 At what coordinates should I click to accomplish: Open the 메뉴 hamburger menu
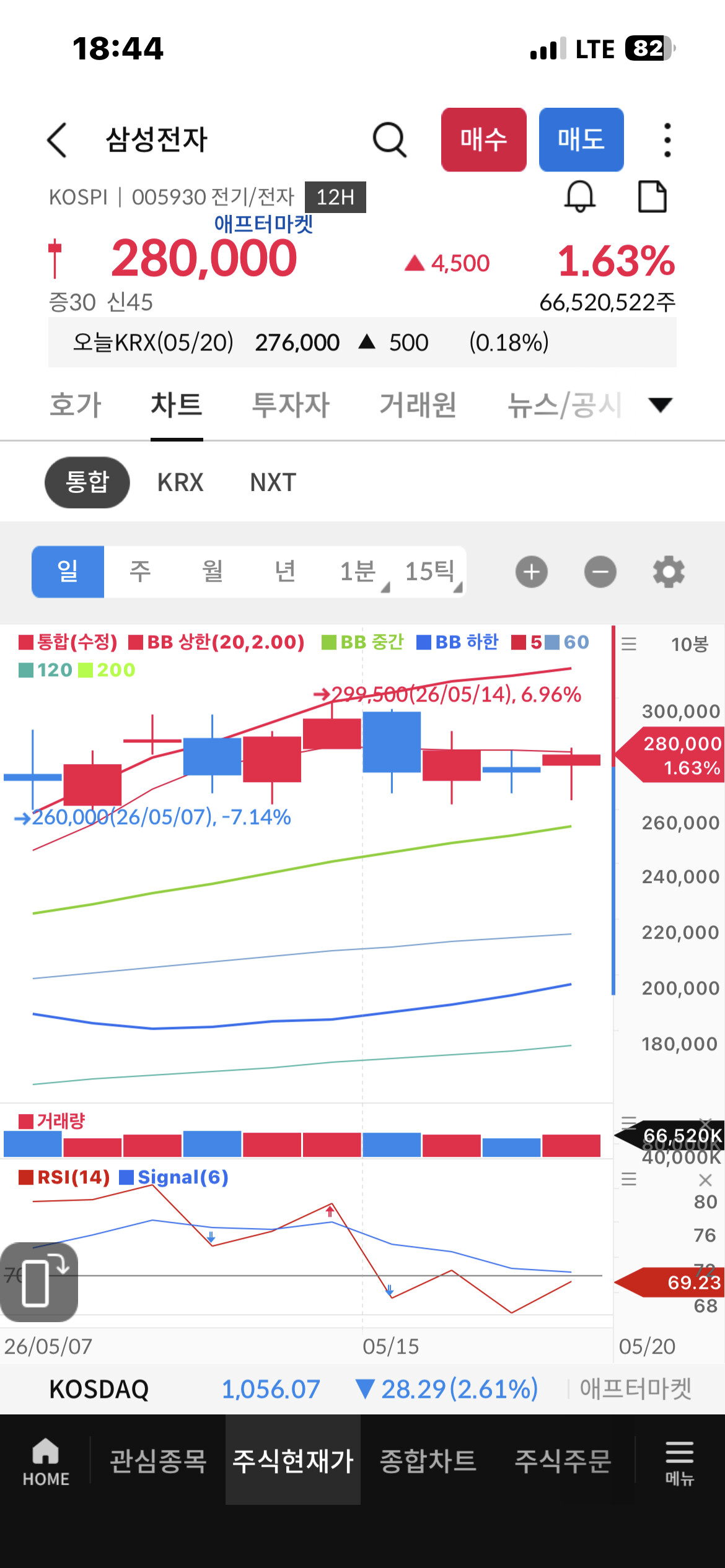pos(680,1463)
